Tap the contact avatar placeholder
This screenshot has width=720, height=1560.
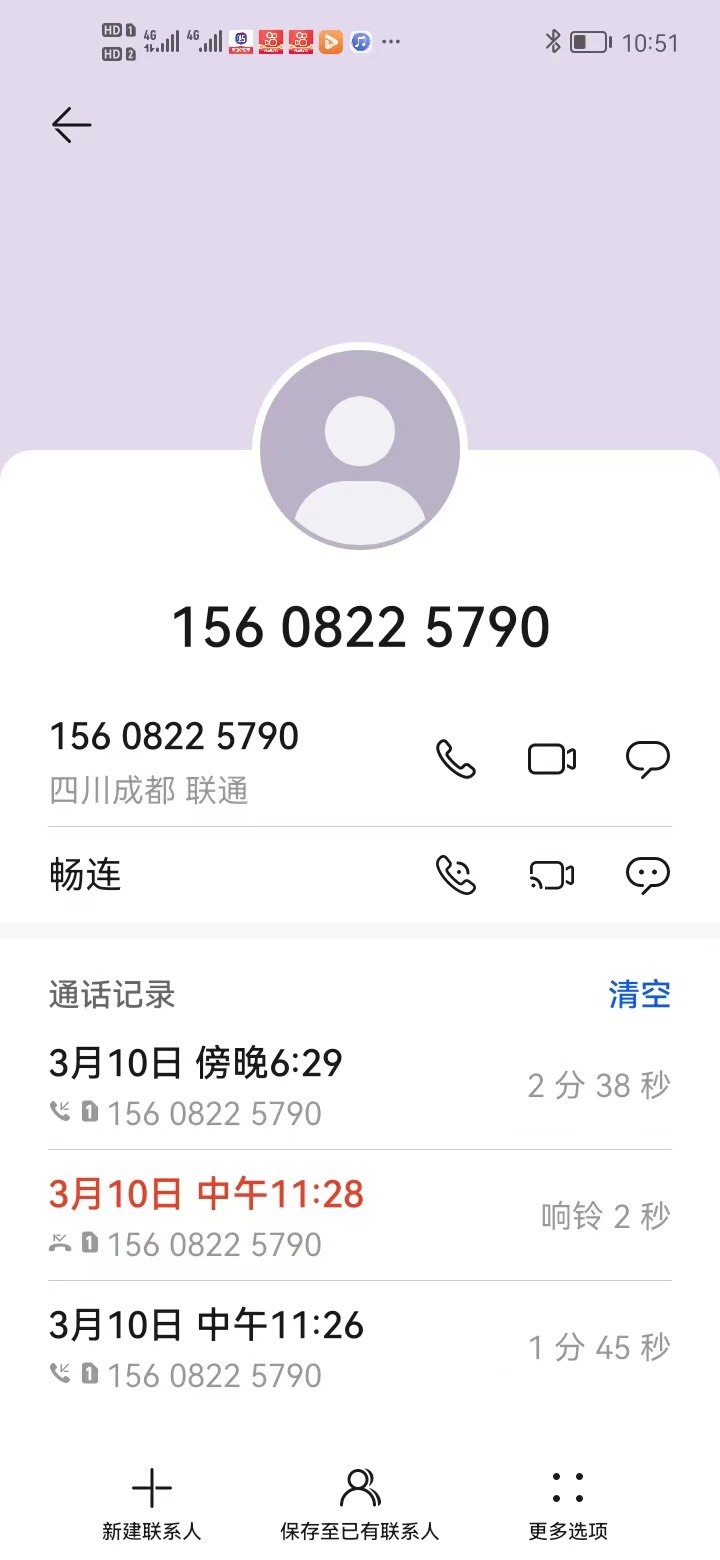click(360, 450)
